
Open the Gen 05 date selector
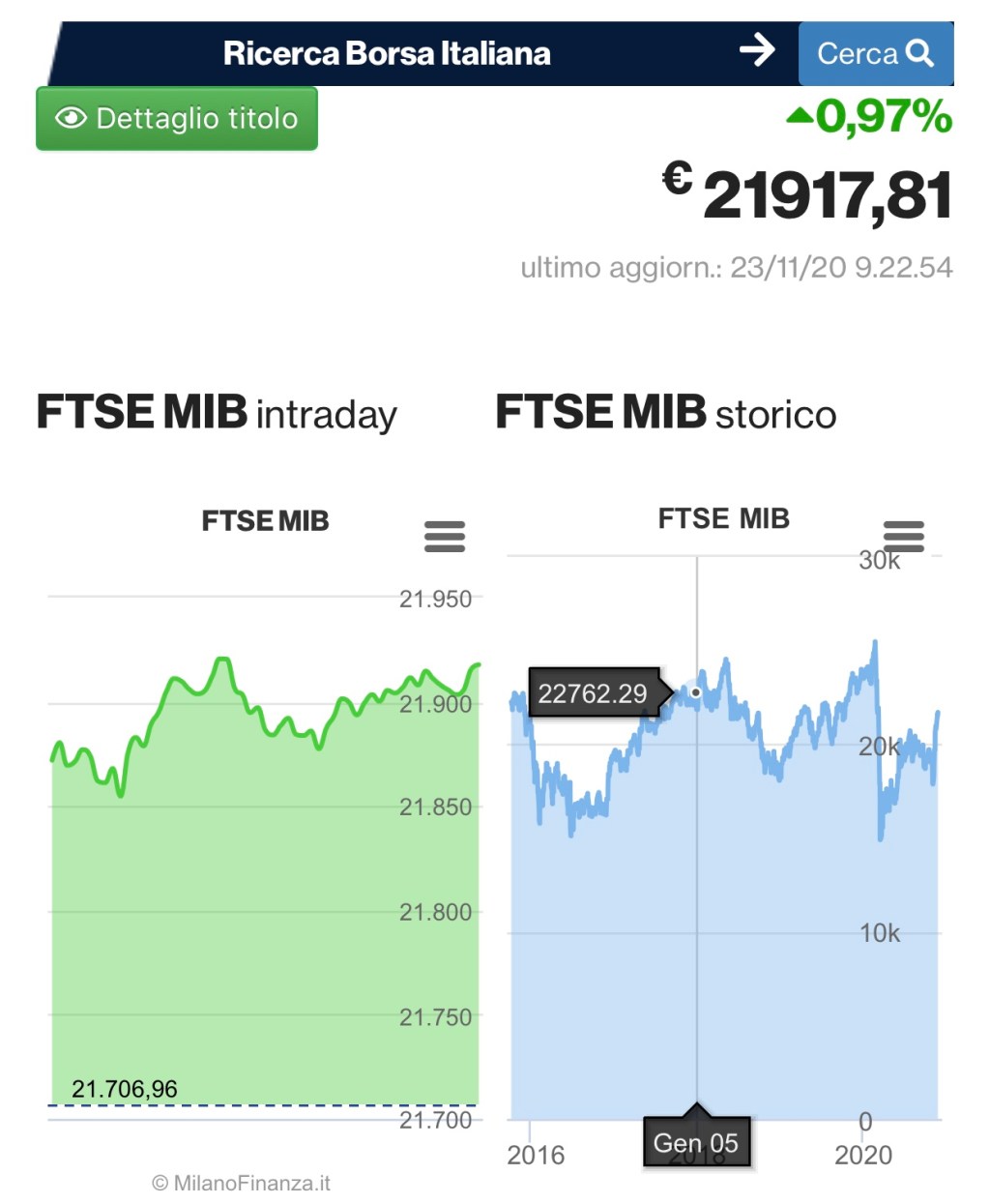coord(697,1141)
